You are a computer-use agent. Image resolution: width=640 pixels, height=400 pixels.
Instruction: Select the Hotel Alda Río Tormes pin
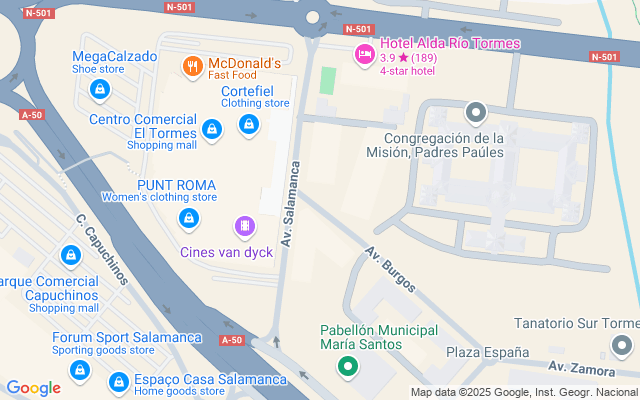364,53
